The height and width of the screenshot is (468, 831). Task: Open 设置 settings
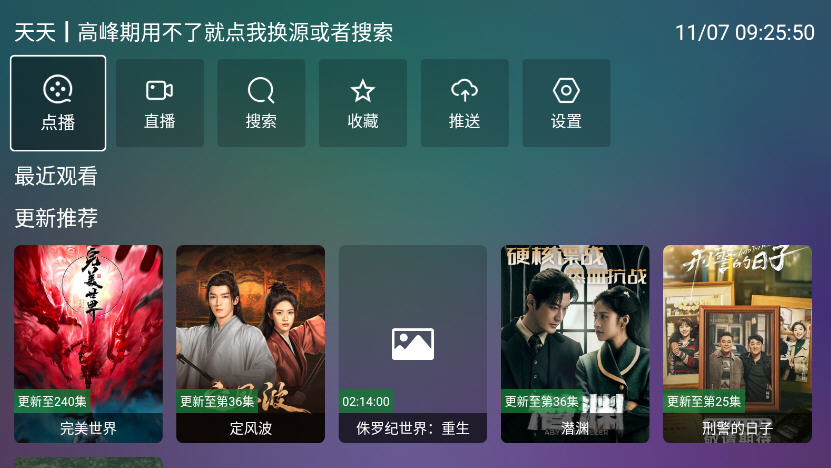(x=566, y=103)
